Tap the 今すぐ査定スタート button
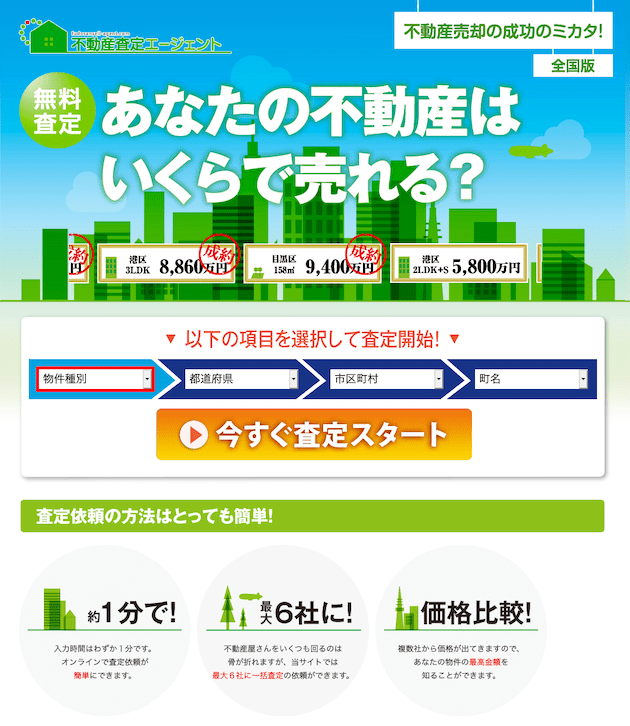Viewport: 630px width, 726px height. coord(314,434)
